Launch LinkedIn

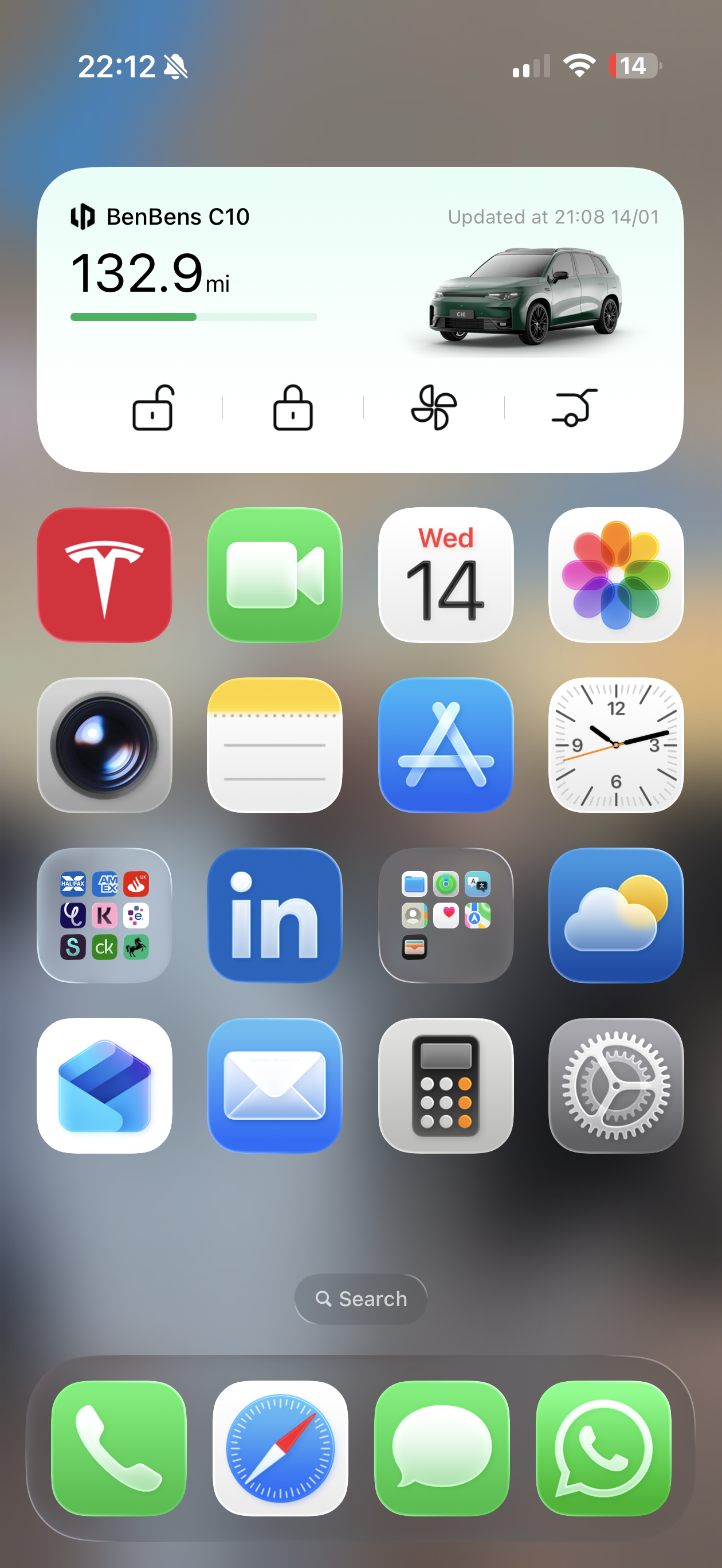point(275,915)
